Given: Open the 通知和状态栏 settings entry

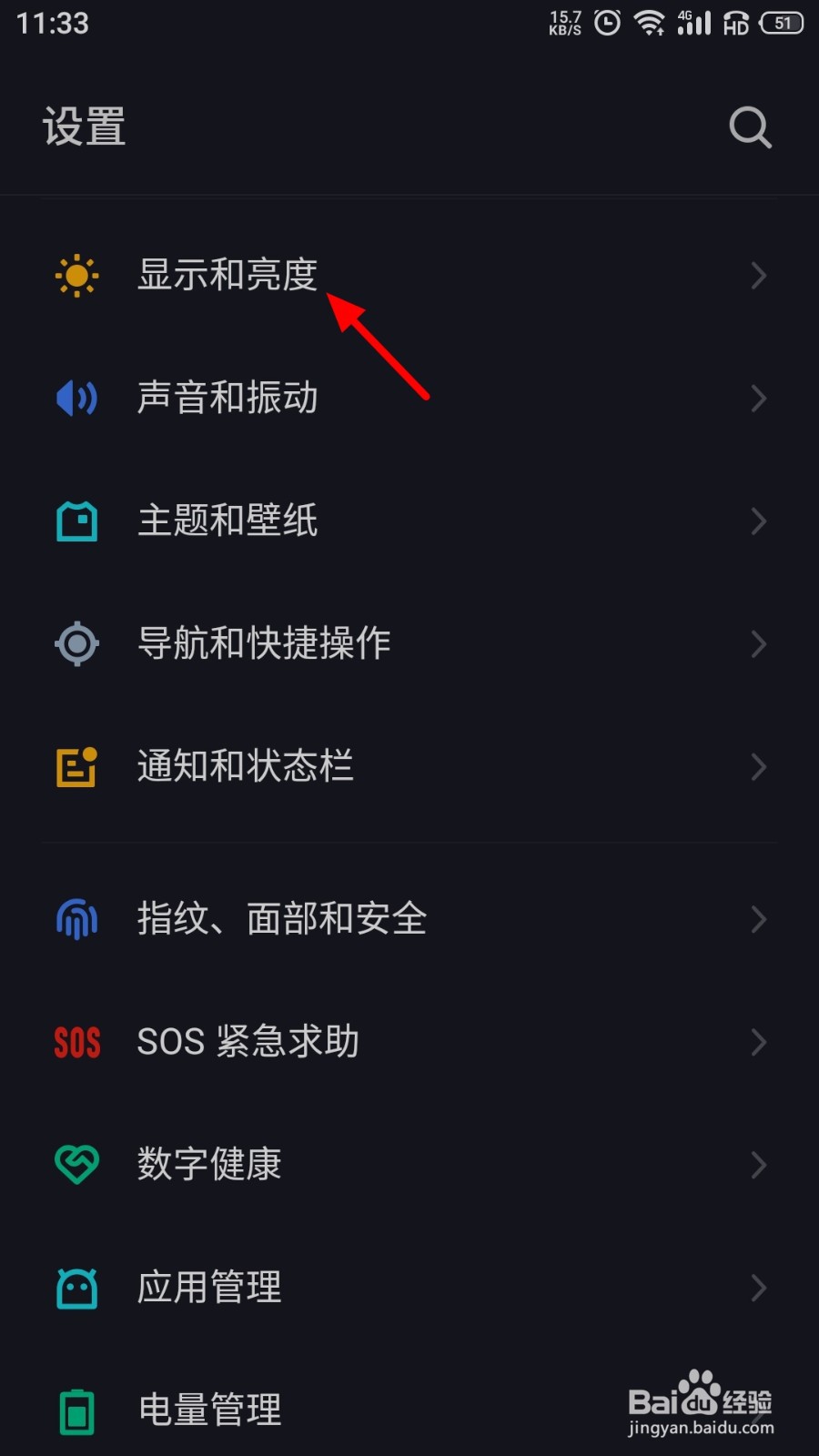Looking at the screenshot, I should (244, 766).
